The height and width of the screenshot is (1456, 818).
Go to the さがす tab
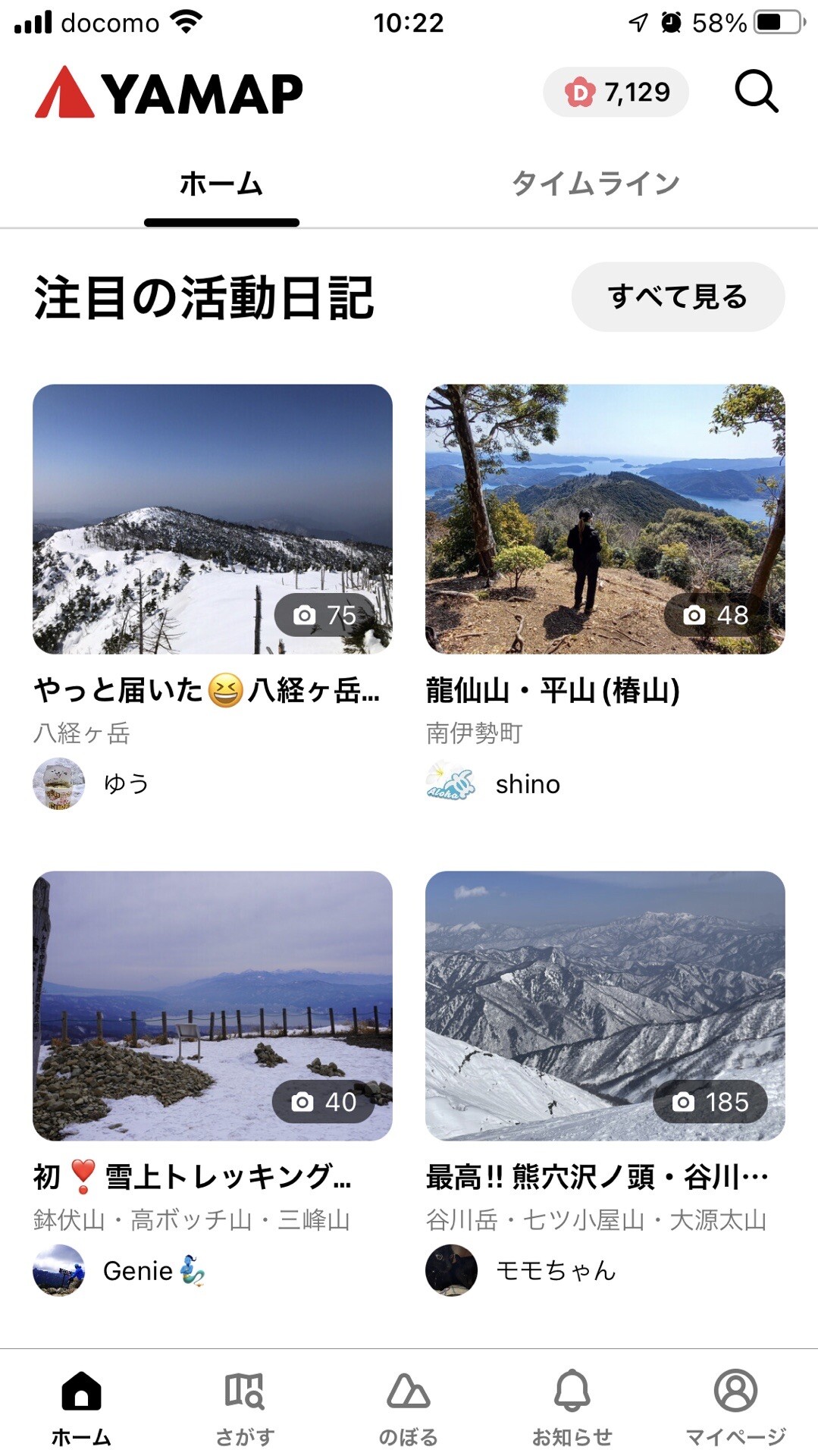(x=244, y=1408)
